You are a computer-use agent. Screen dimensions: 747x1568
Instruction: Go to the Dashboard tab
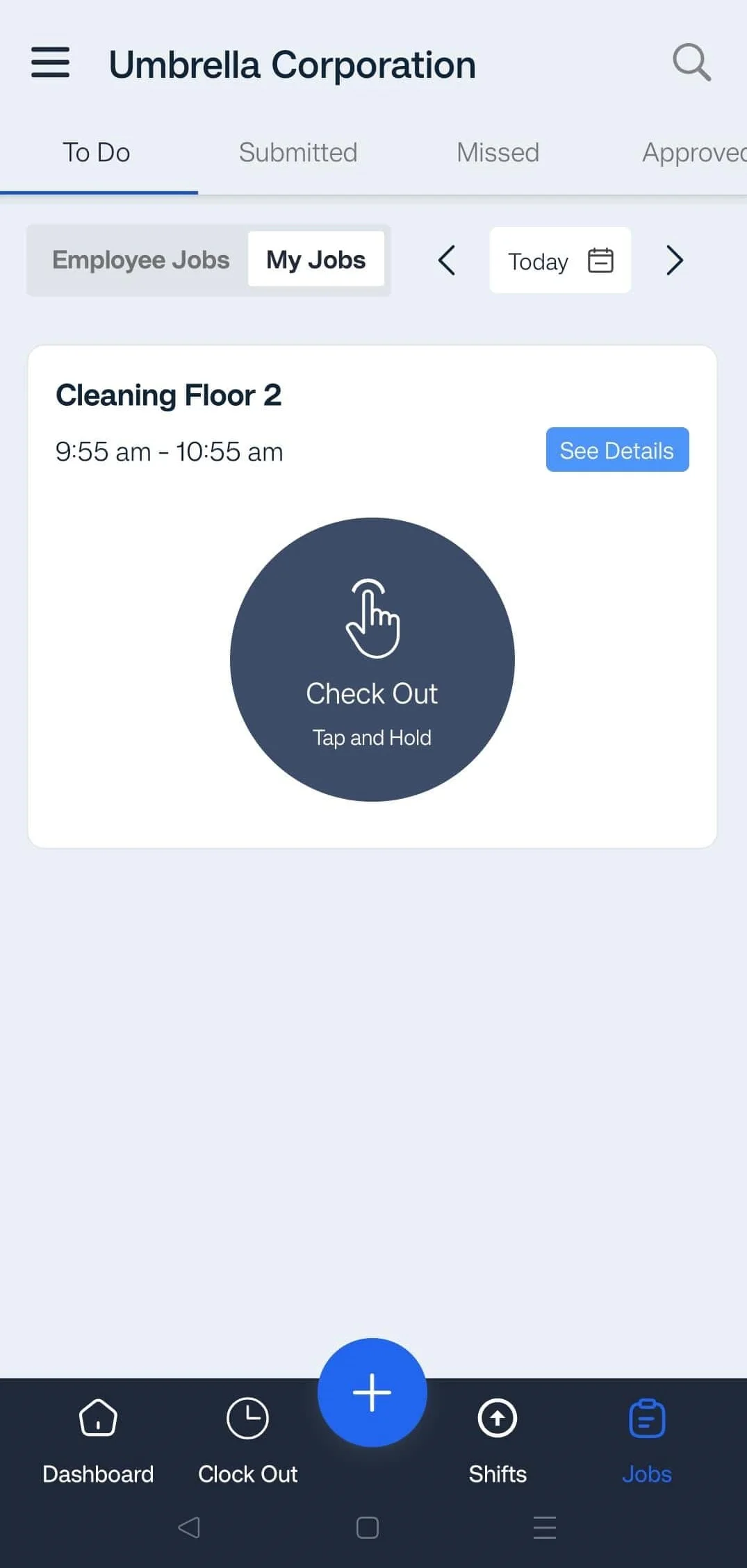tap(98, 1438)
